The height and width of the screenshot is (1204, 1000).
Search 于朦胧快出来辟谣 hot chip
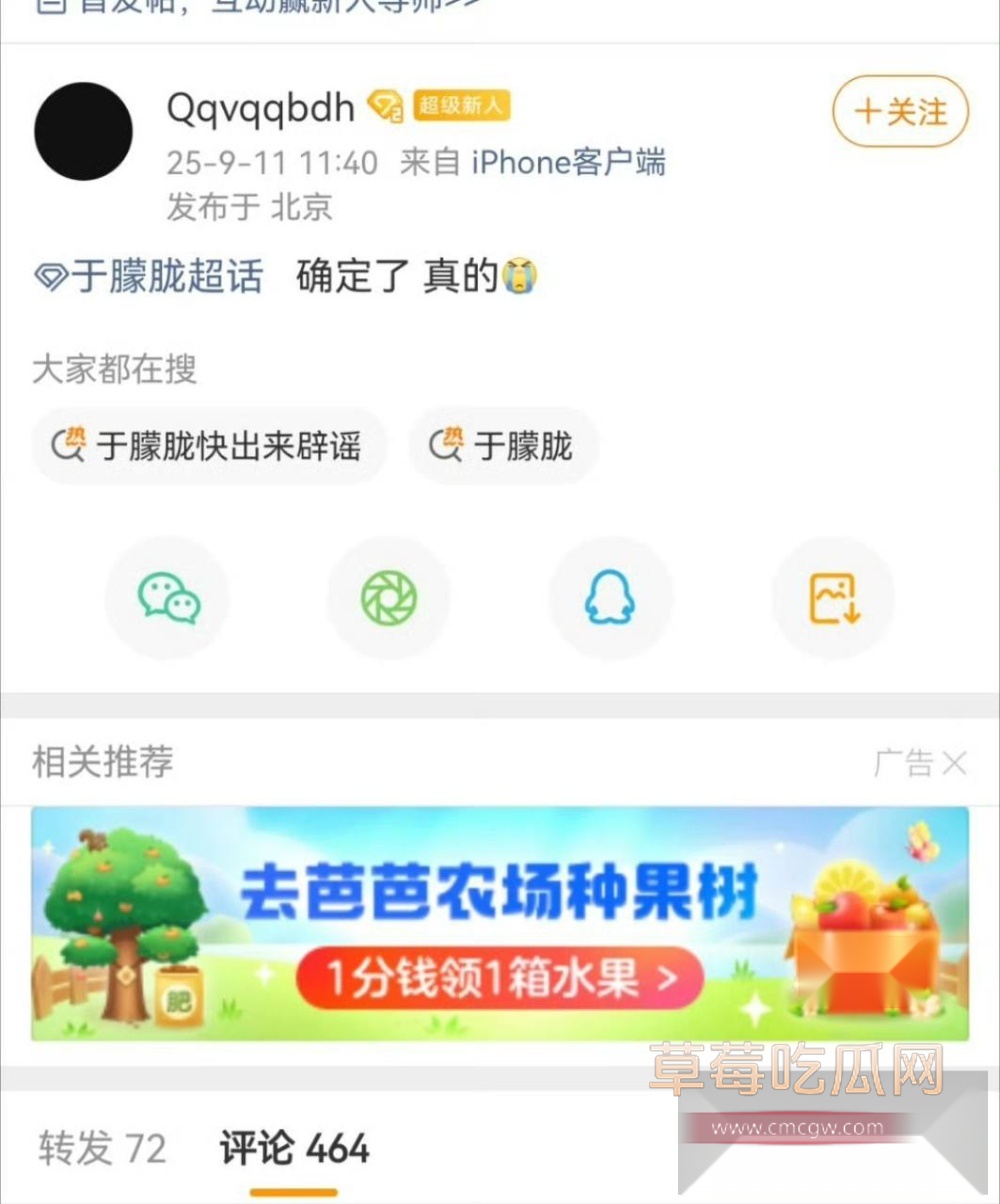[x=209, y=445]
